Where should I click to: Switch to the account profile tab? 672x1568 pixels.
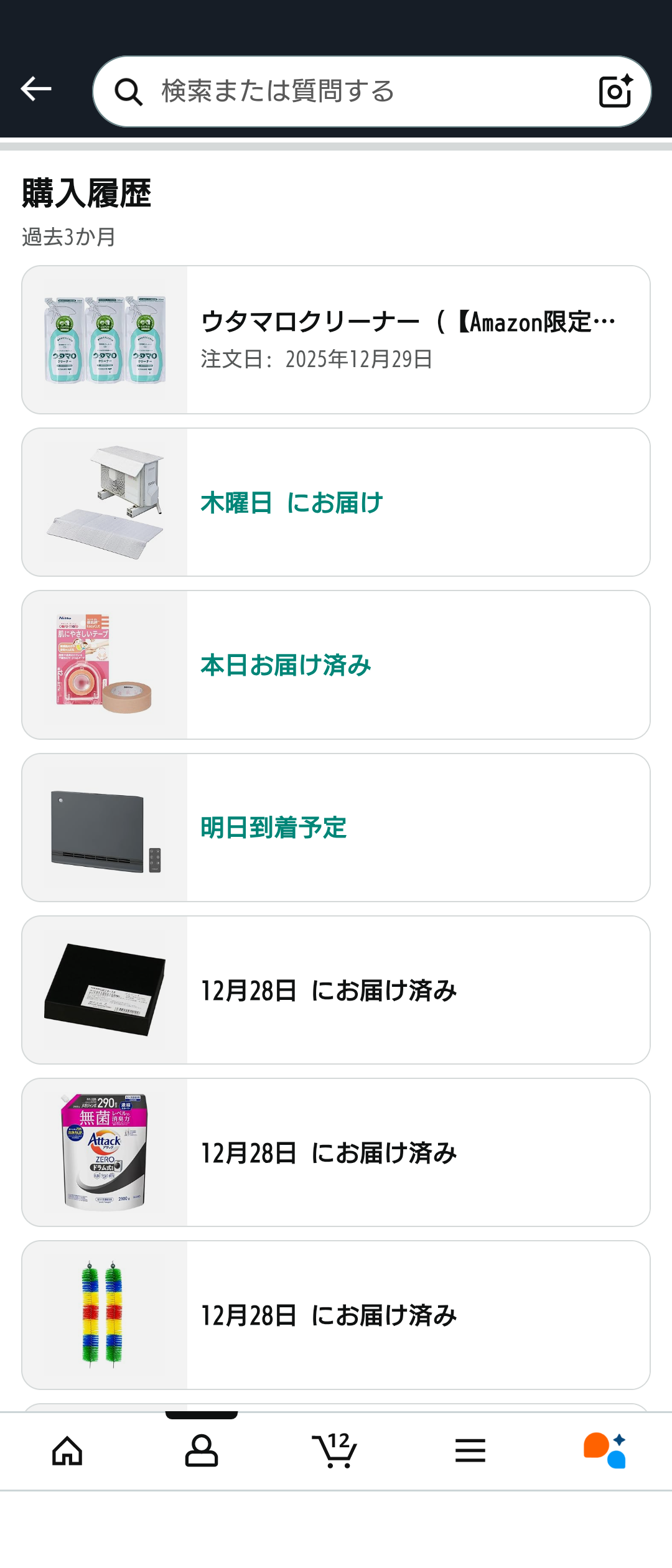click(x=202, y=1451)
